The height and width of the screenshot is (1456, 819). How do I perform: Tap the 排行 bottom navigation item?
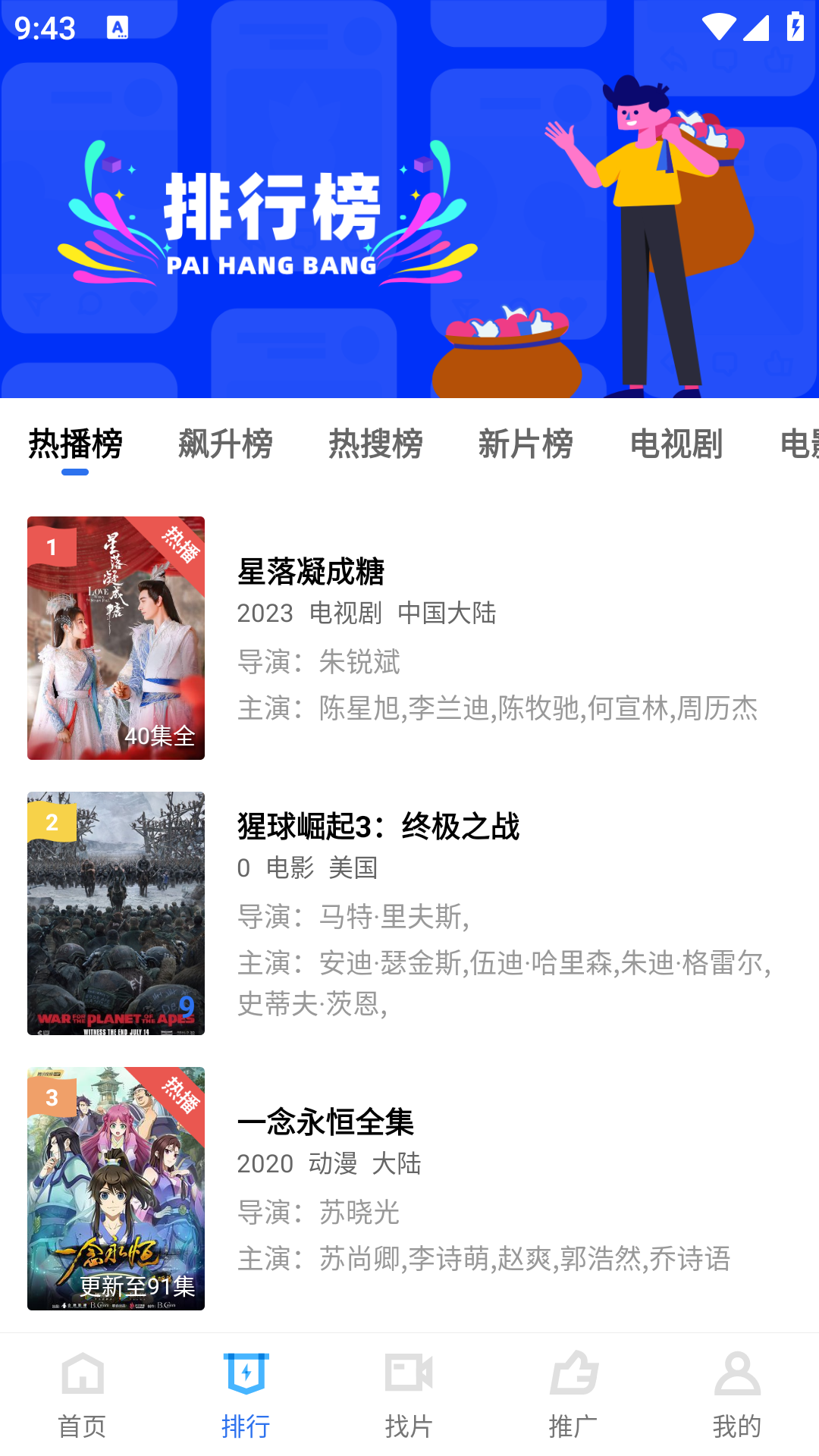point(246,1395)
